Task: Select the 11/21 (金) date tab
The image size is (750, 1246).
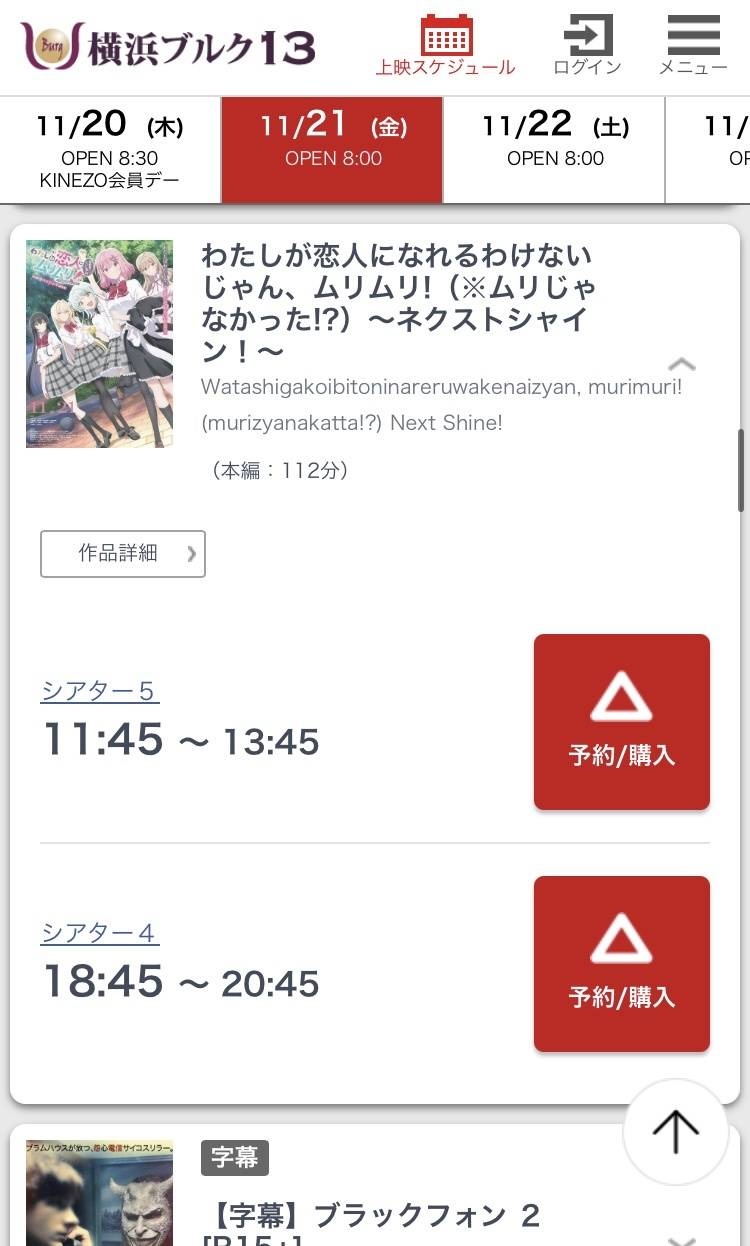Action: pos(332,150)
